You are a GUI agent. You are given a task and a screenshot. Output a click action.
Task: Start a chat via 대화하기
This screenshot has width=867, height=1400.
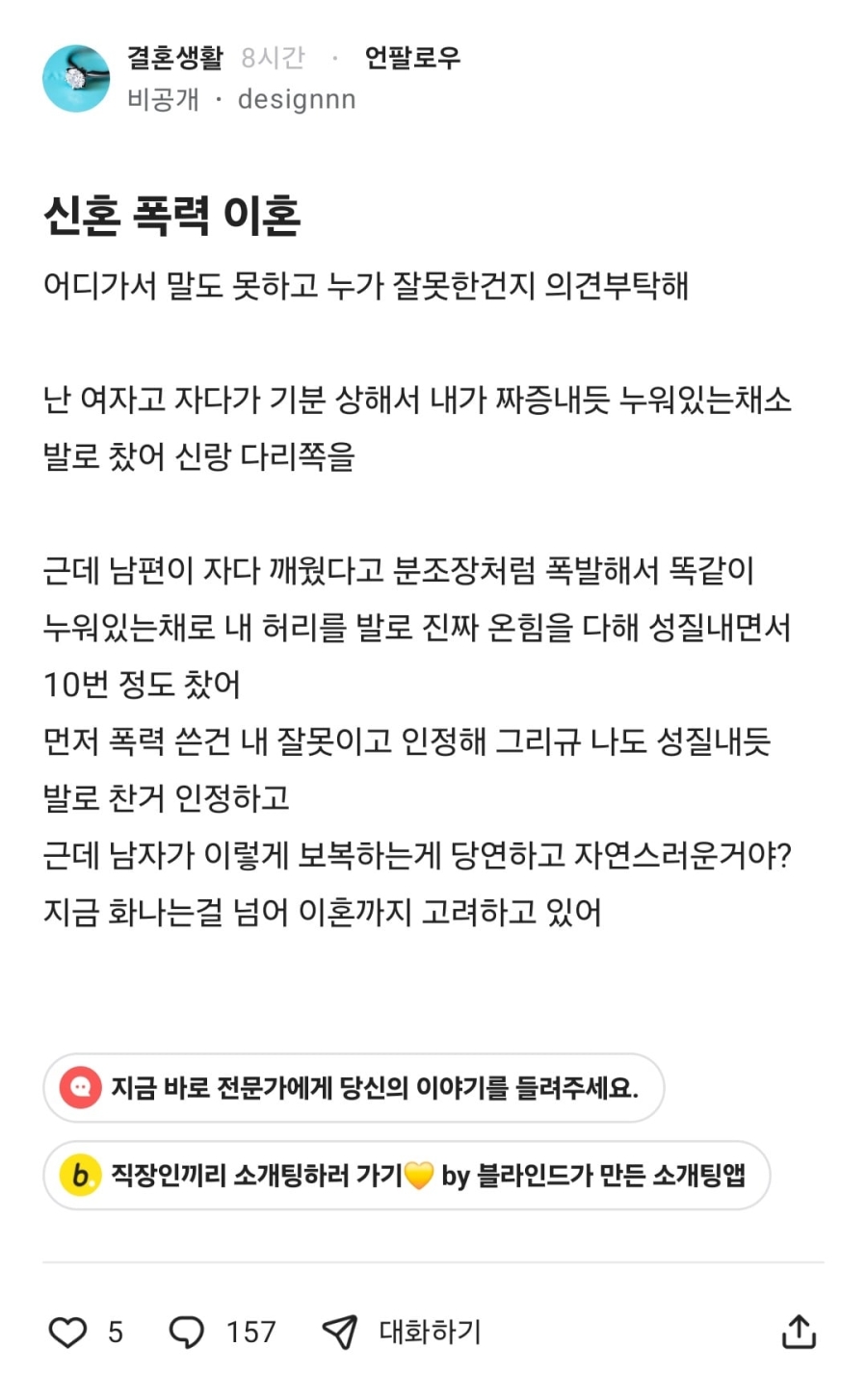402,1333
